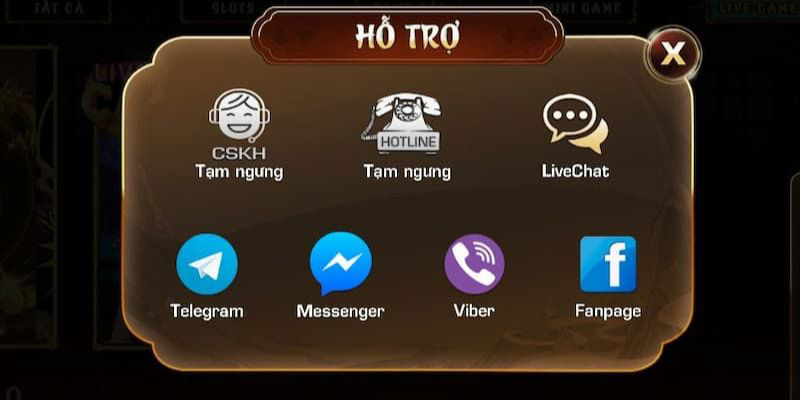This screenshot has width=800, height=400.
Task: Close the Hỗ Trợ support dialog
Action: tap(673, 54)
